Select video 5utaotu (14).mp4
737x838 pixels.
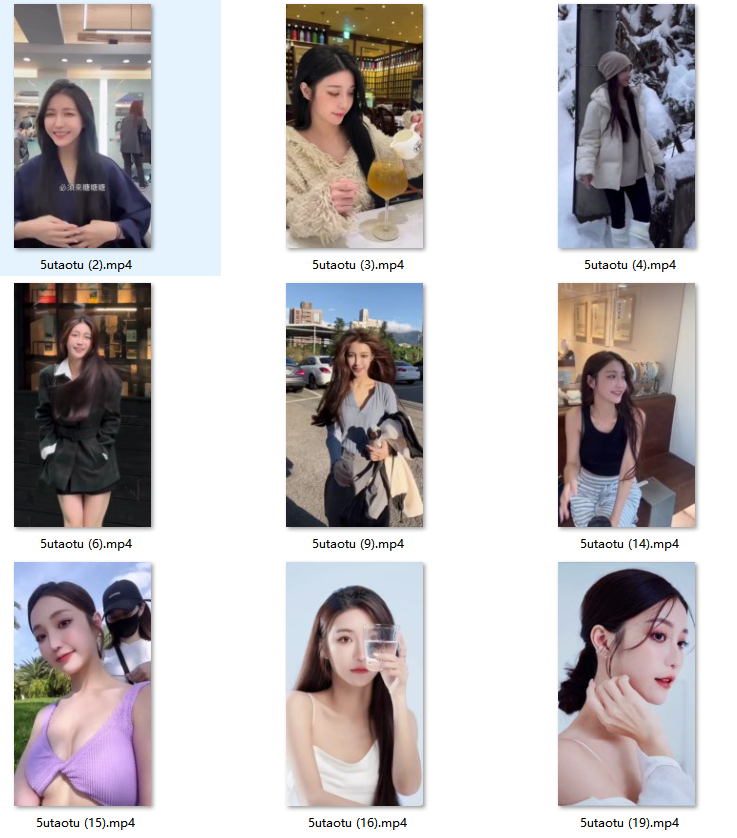(626, 405)
